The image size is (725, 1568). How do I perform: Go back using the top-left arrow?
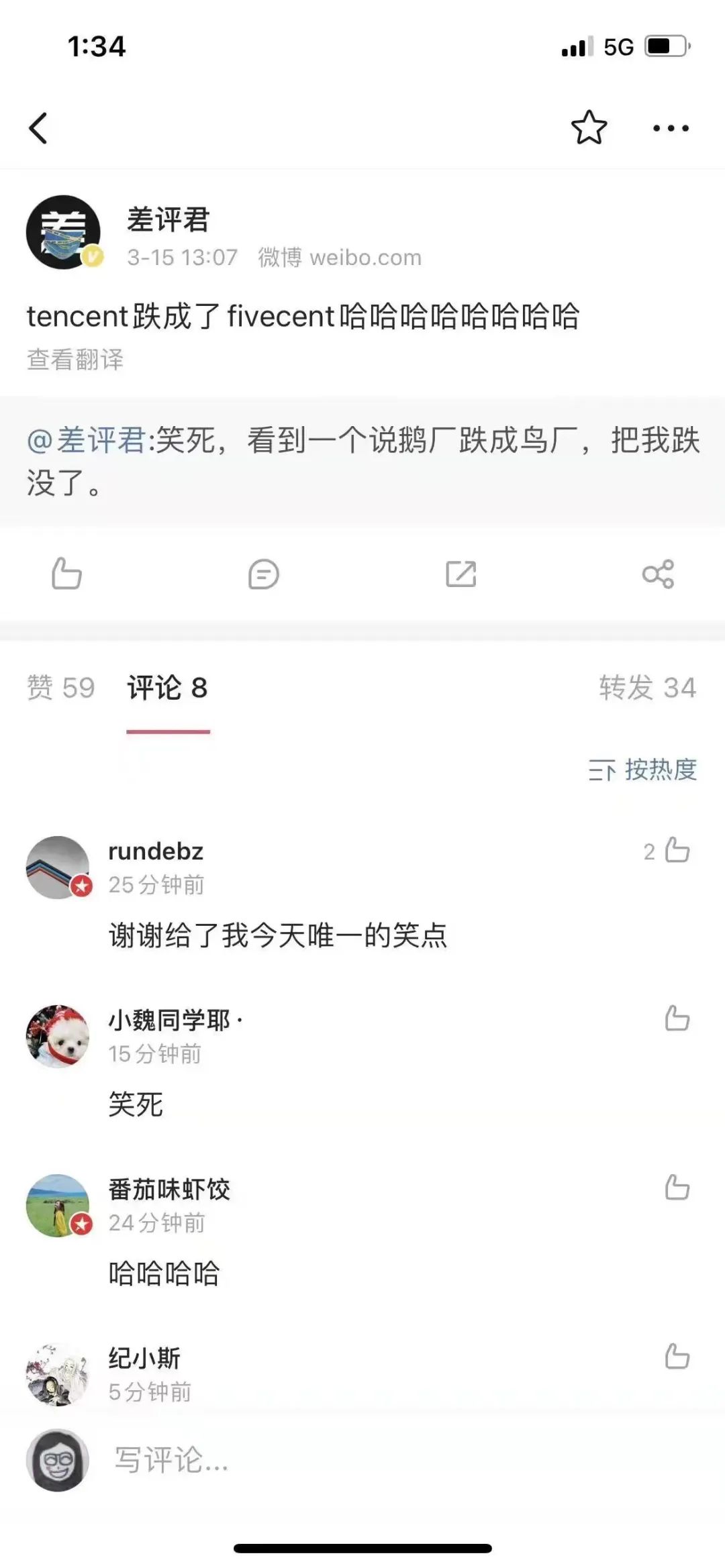click(x=38, y=128)
